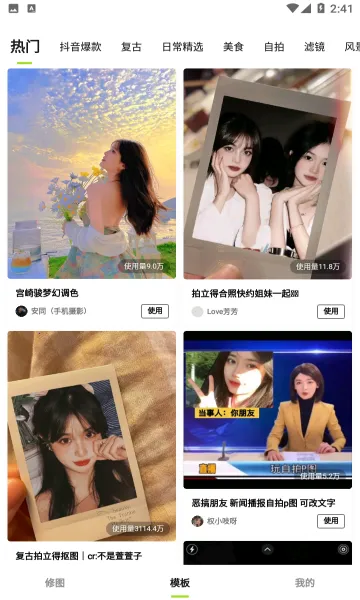The image size is (360, 600).
Task: Go to the 我的 bottom tab
Action: click(x=305, y=582)
